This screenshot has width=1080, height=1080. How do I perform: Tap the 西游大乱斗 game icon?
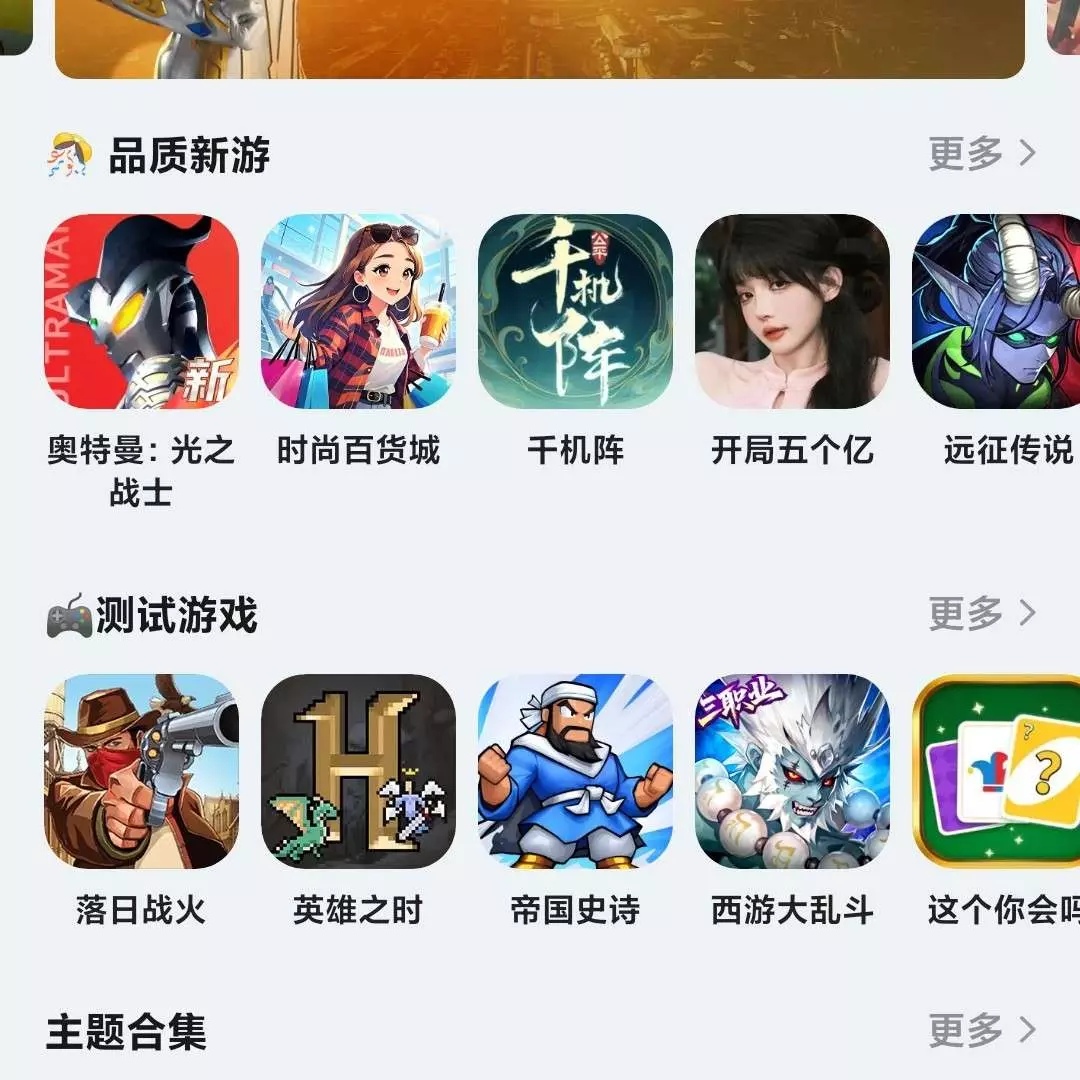tap(792, 771)
